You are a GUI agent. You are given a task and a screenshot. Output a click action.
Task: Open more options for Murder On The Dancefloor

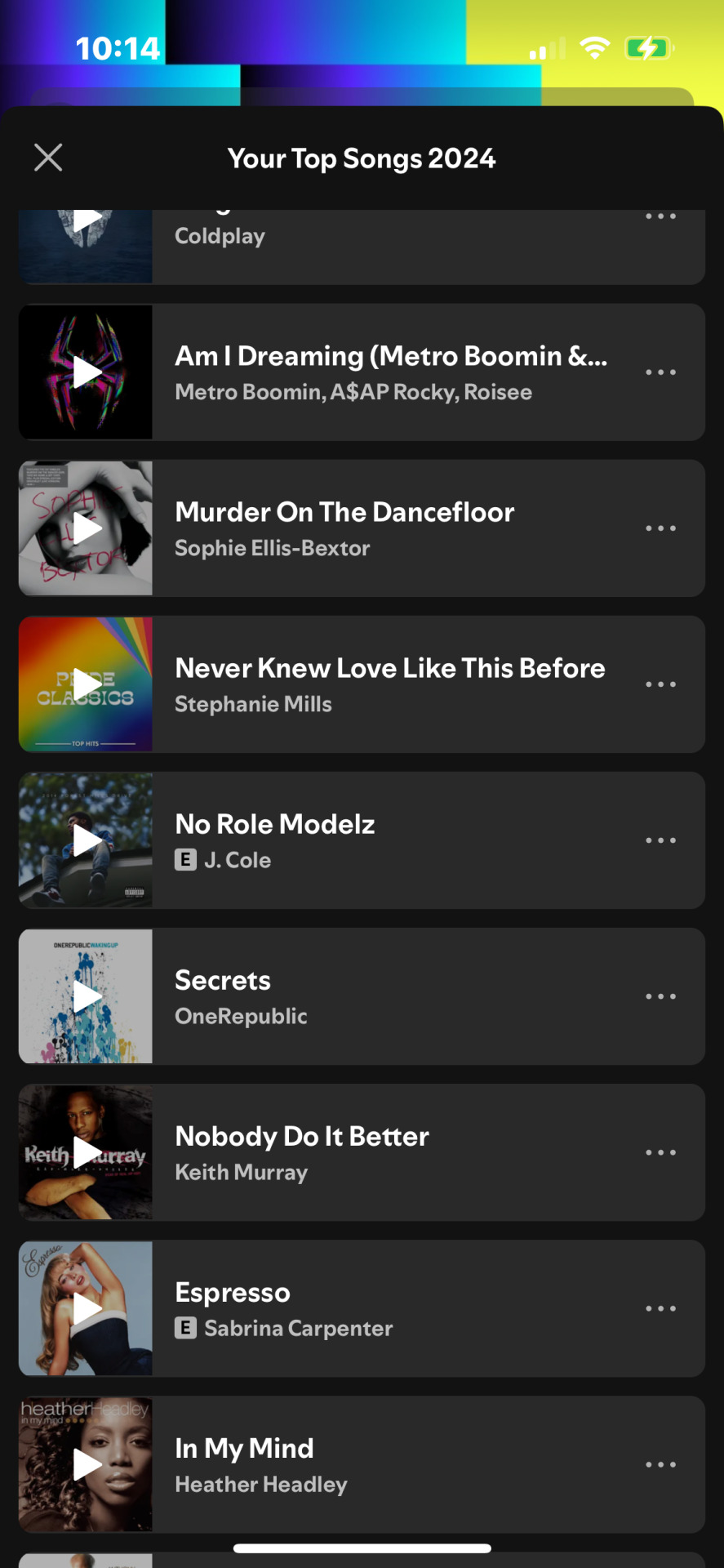[x=660, y=528]
